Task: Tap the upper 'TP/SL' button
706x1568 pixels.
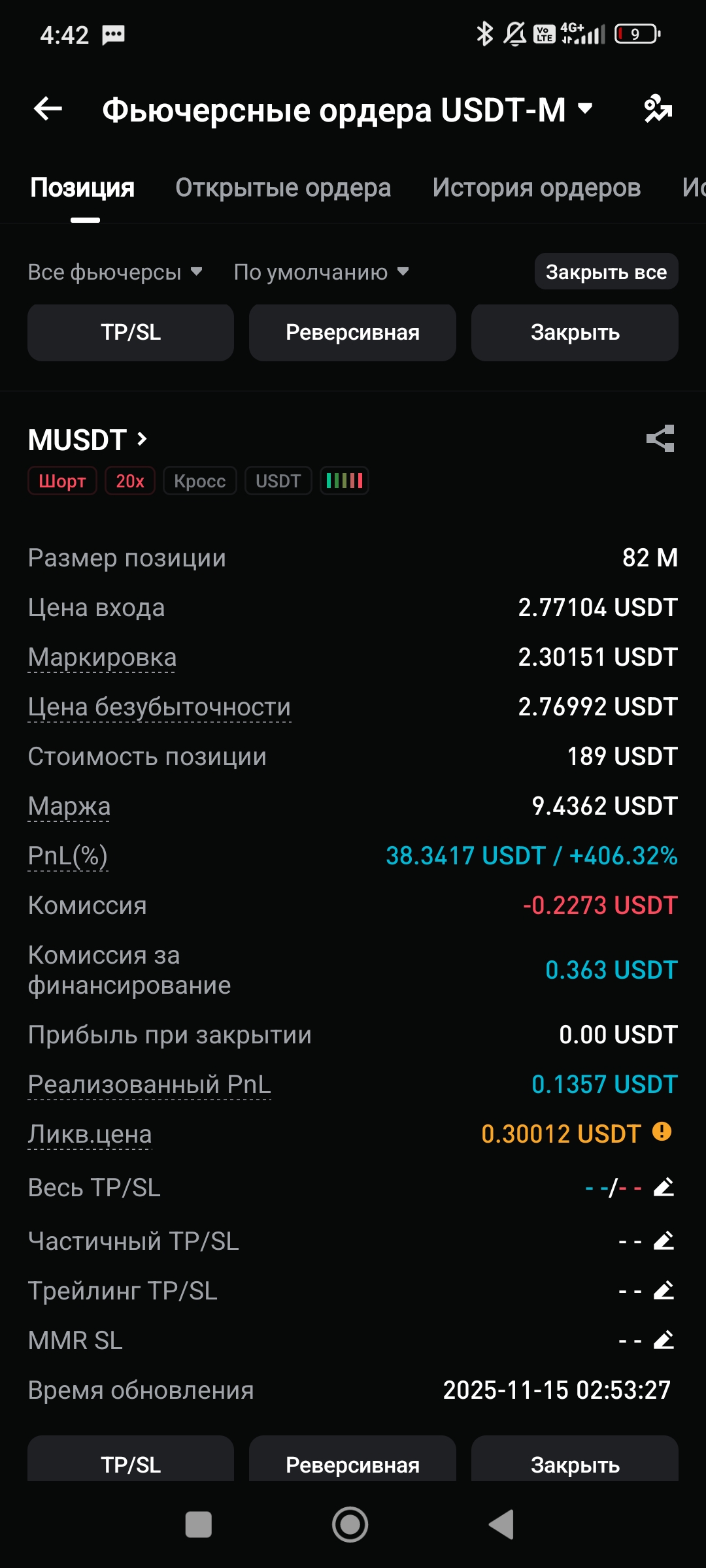Action: (131, 333)
